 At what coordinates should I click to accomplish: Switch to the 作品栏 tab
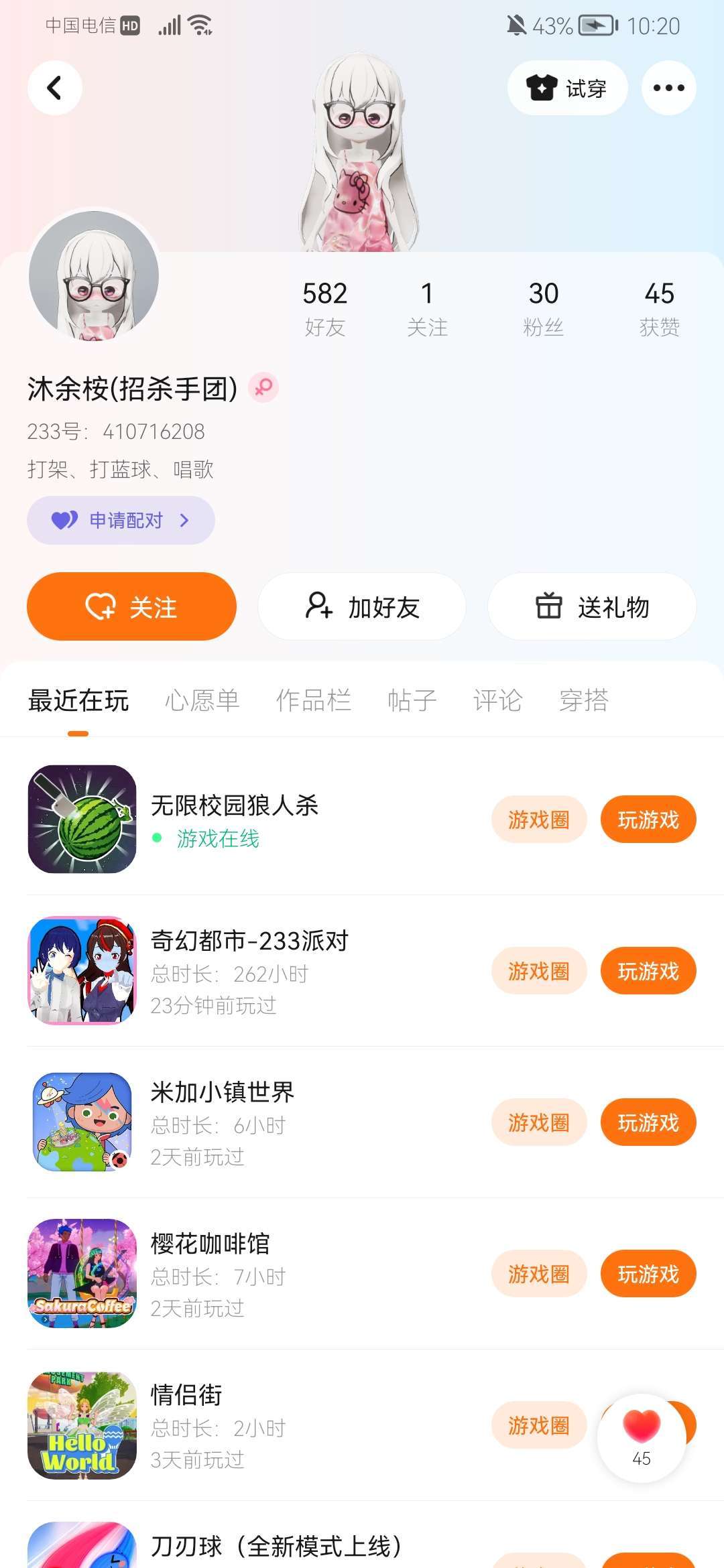[313, 700]
